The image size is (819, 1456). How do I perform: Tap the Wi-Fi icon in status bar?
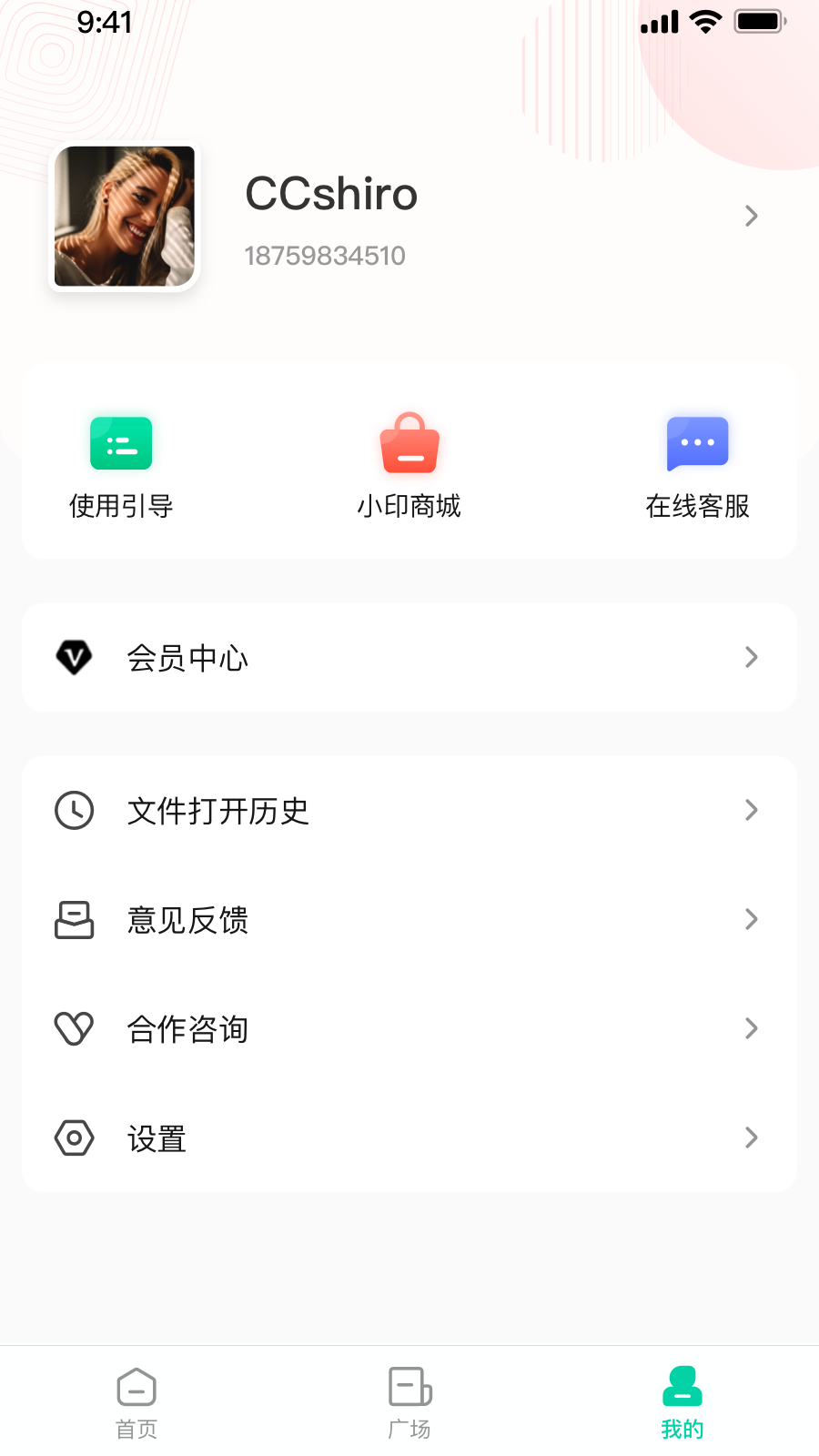[704, 21]
